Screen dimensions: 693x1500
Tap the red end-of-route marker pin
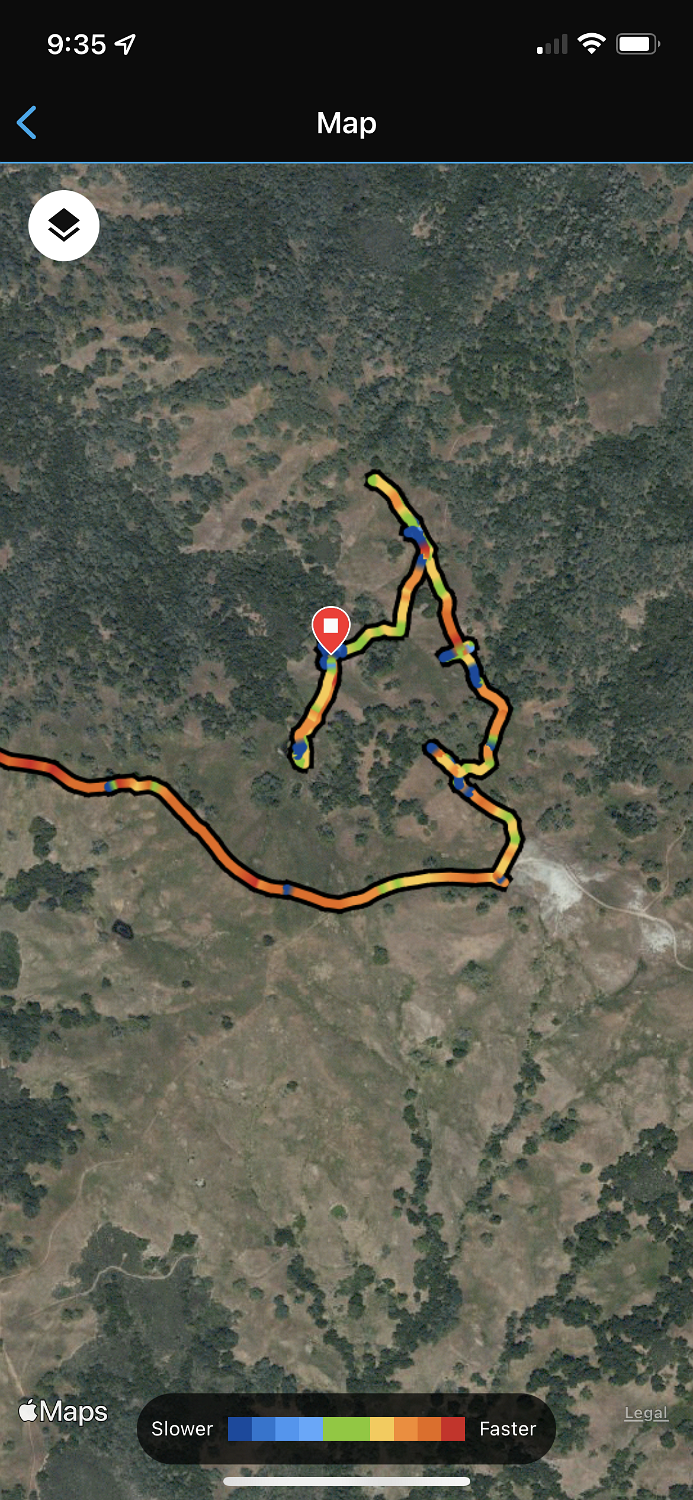[x=330, y=629]
